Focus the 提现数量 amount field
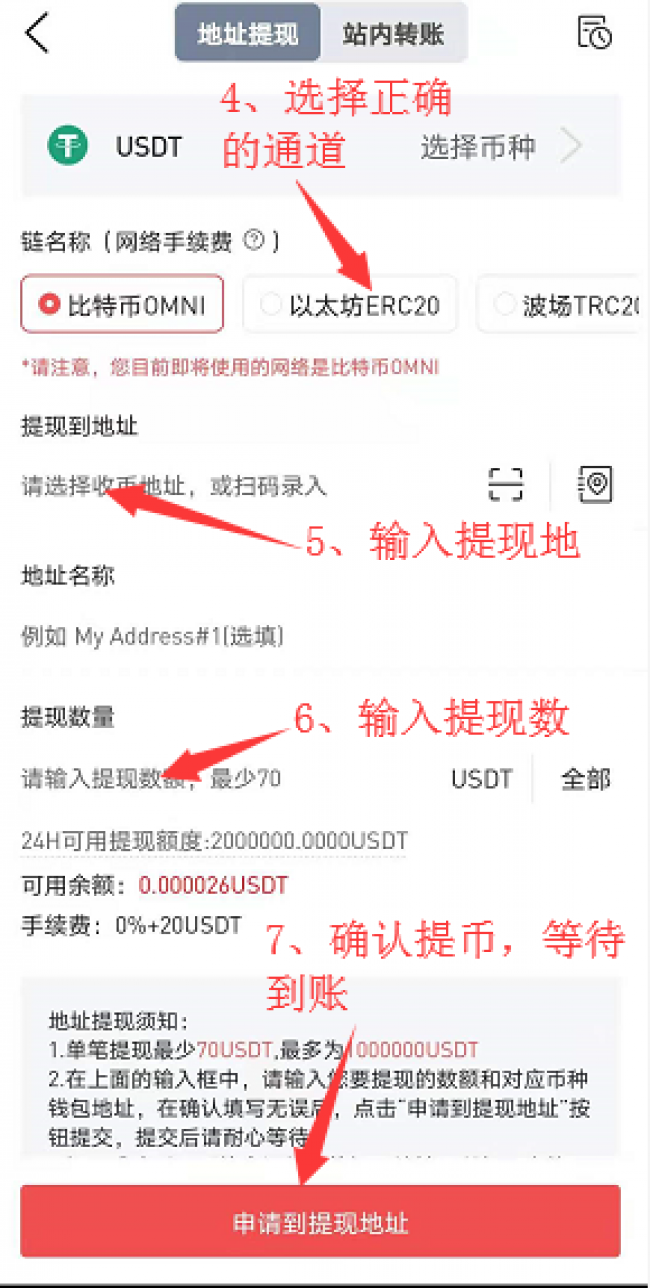Image resolution: width=650 pixels, height=1288 pixels. coord(225,778)
